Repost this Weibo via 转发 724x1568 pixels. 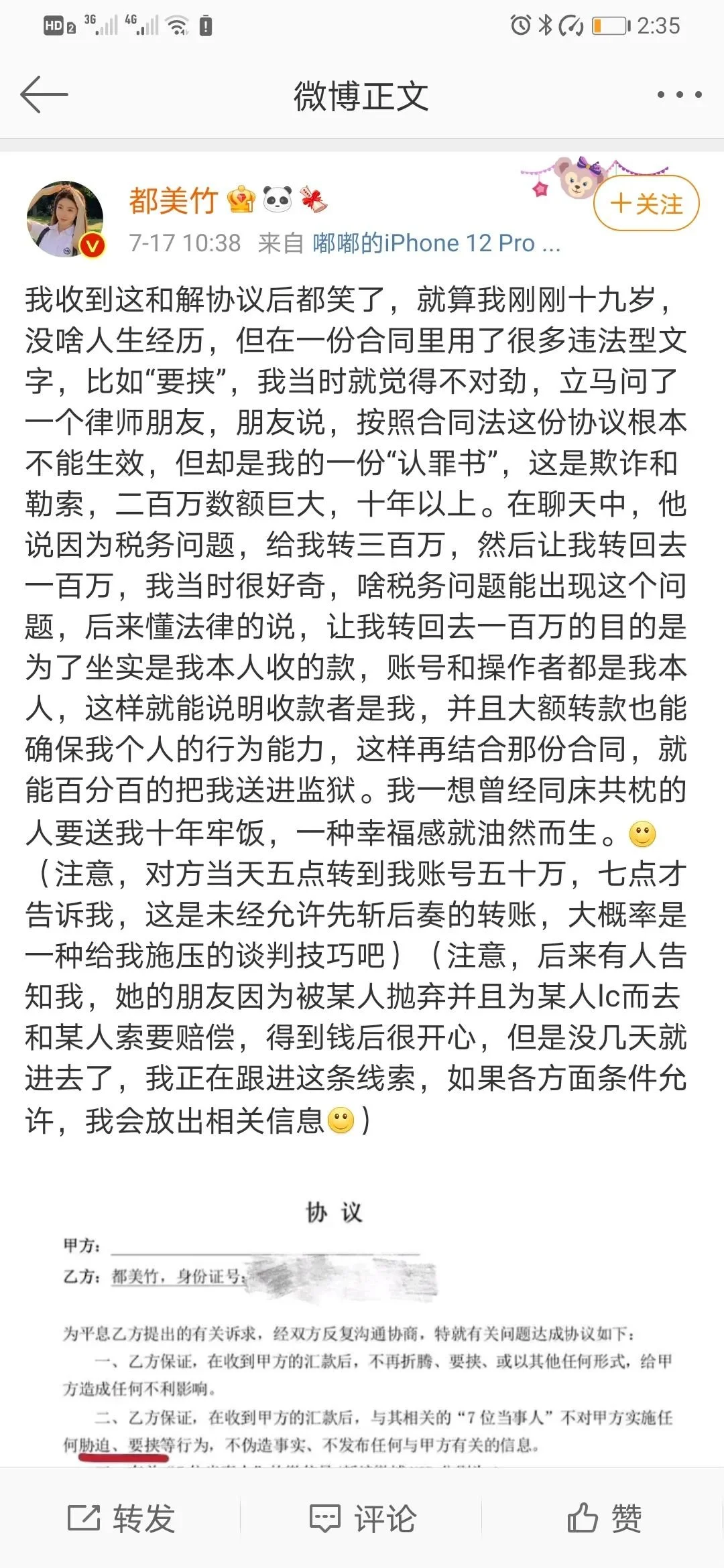[121, 1518]
